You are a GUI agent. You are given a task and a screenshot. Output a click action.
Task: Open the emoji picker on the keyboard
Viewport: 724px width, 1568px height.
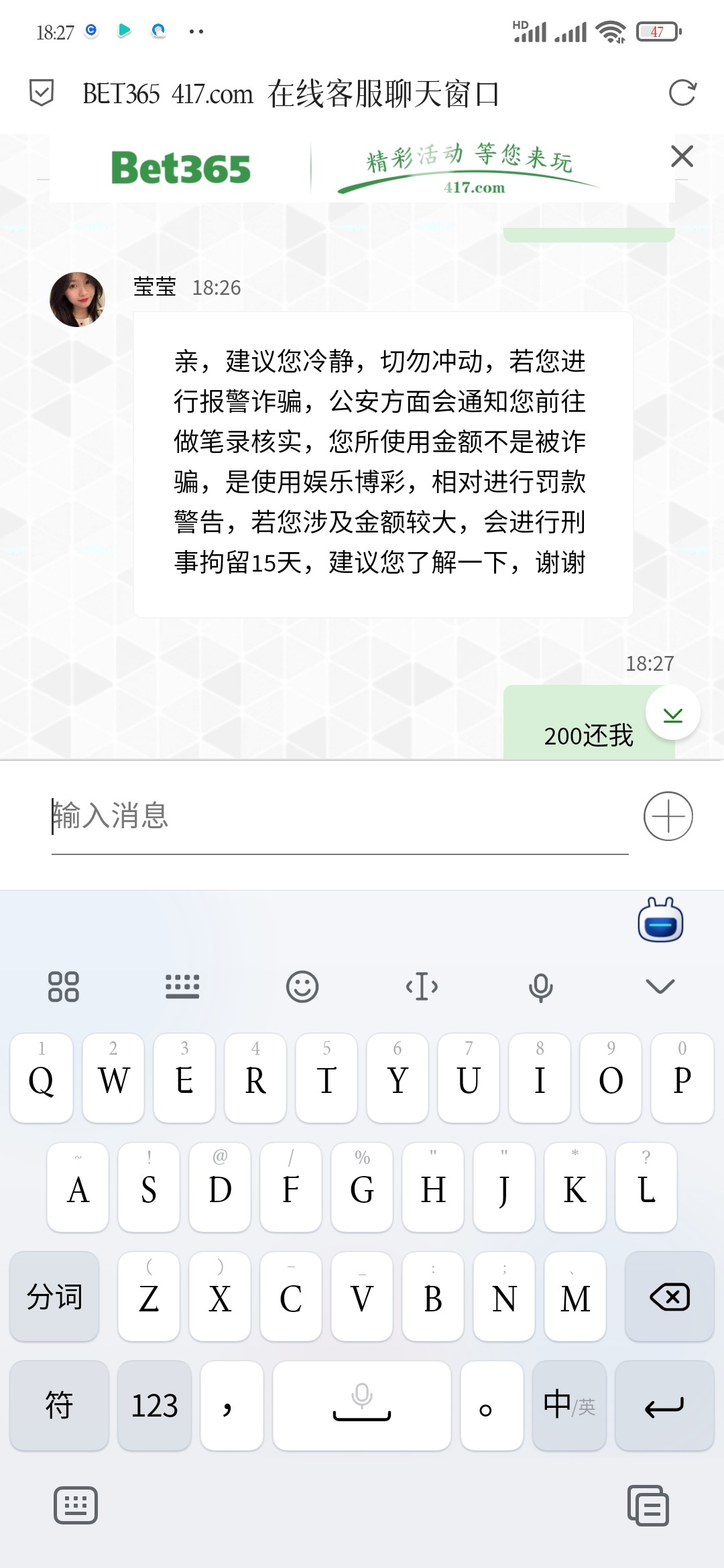pos(302,986)
